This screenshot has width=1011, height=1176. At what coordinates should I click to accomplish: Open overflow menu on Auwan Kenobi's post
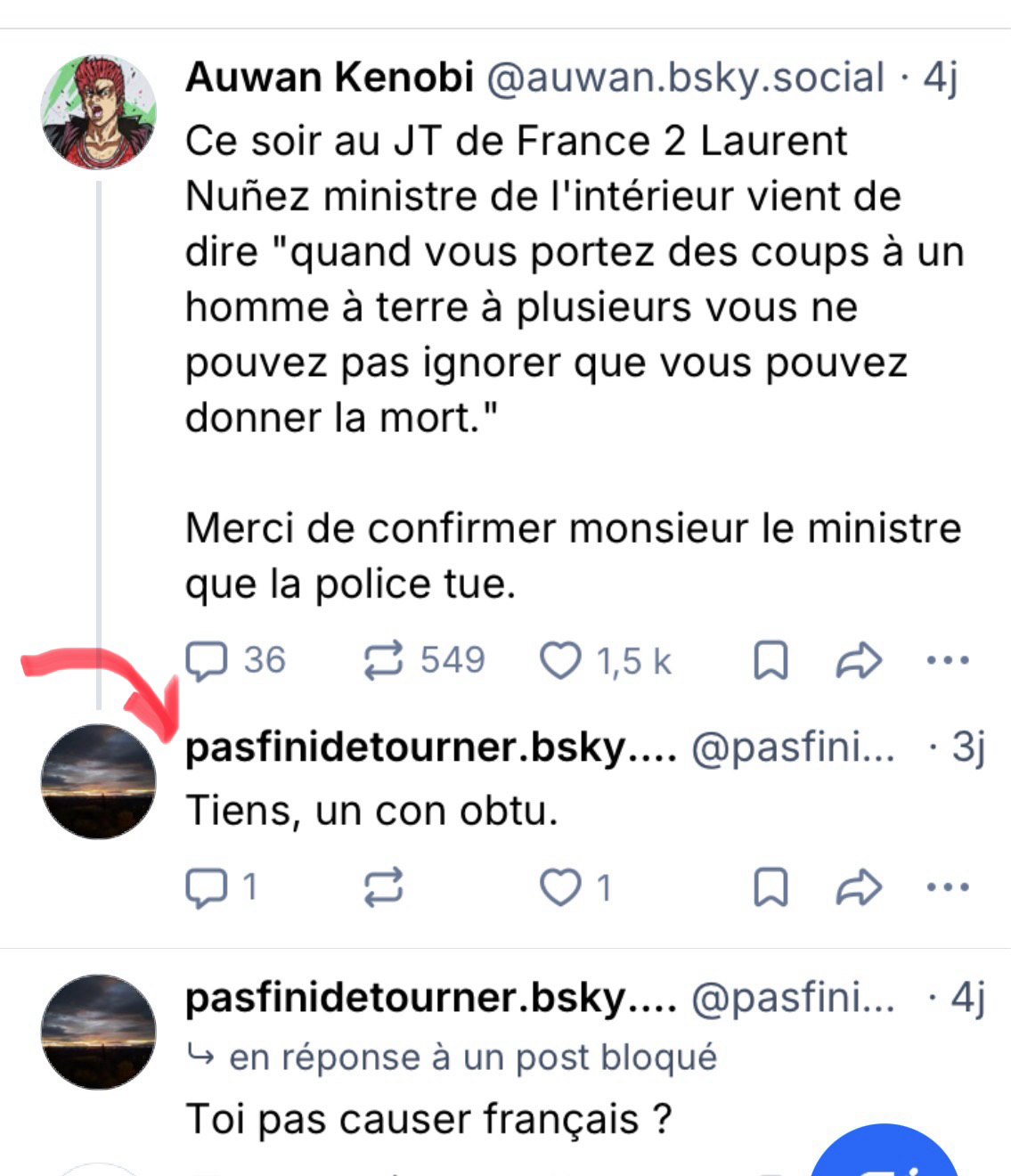947,661
